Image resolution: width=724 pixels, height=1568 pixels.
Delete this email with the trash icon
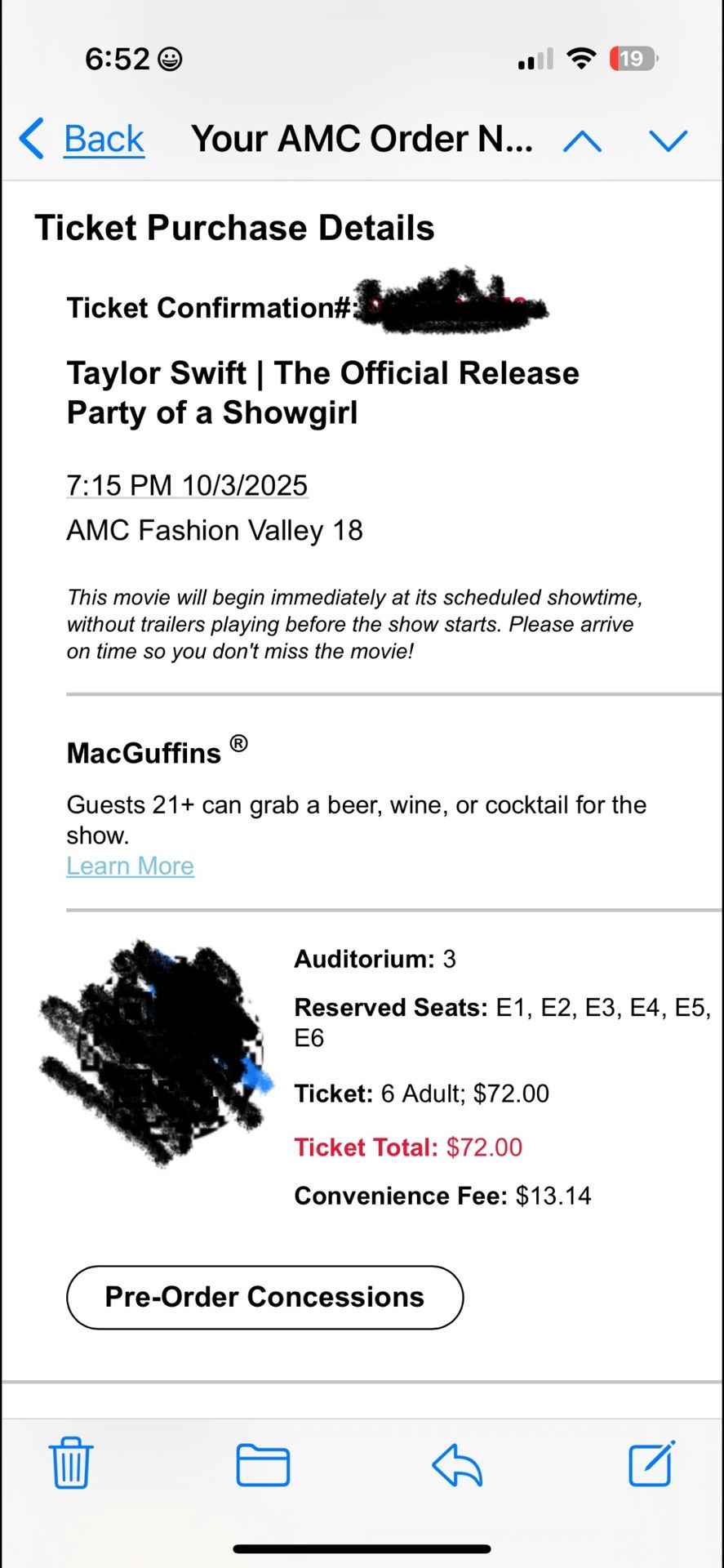(71, 1463)
